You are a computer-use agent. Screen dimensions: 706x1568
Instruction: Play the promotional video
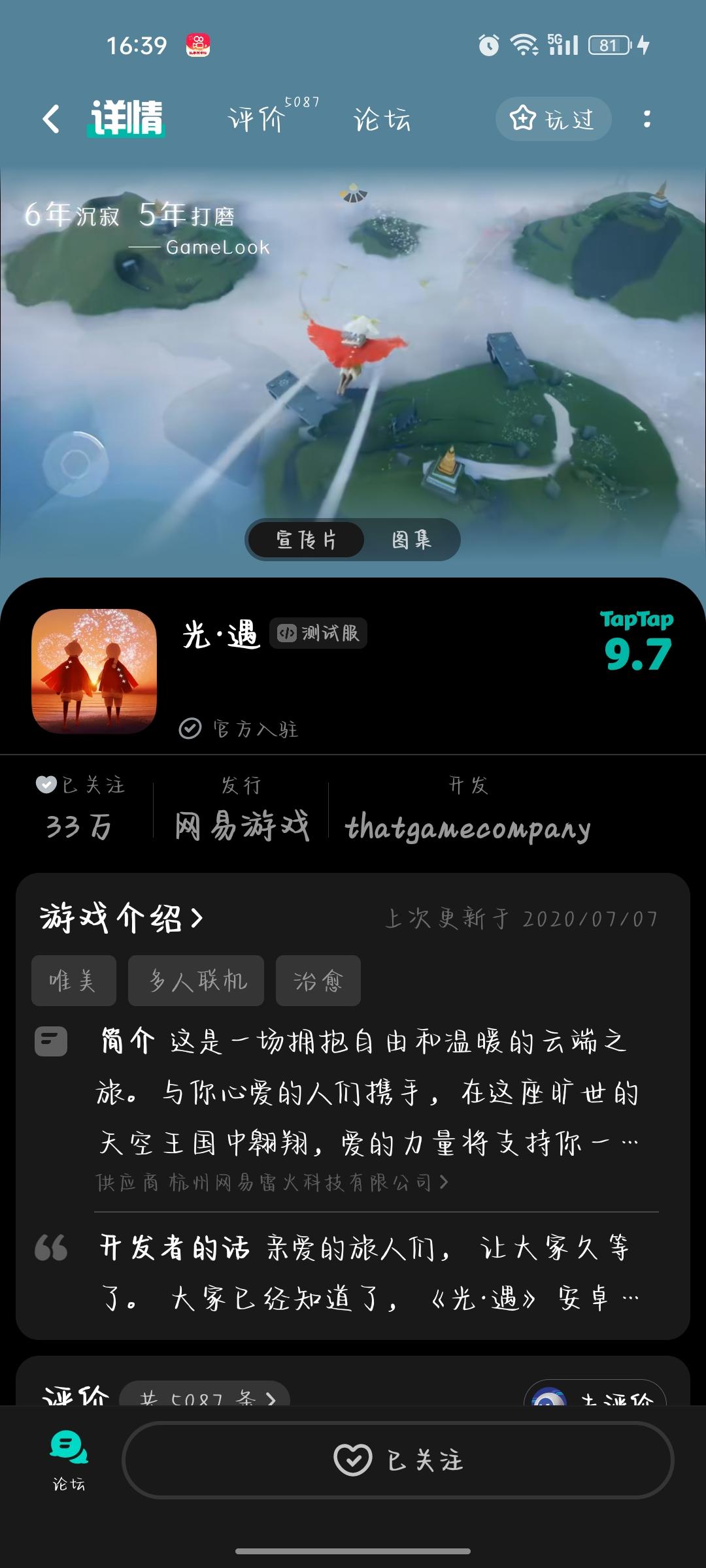(x=353, y=359)
